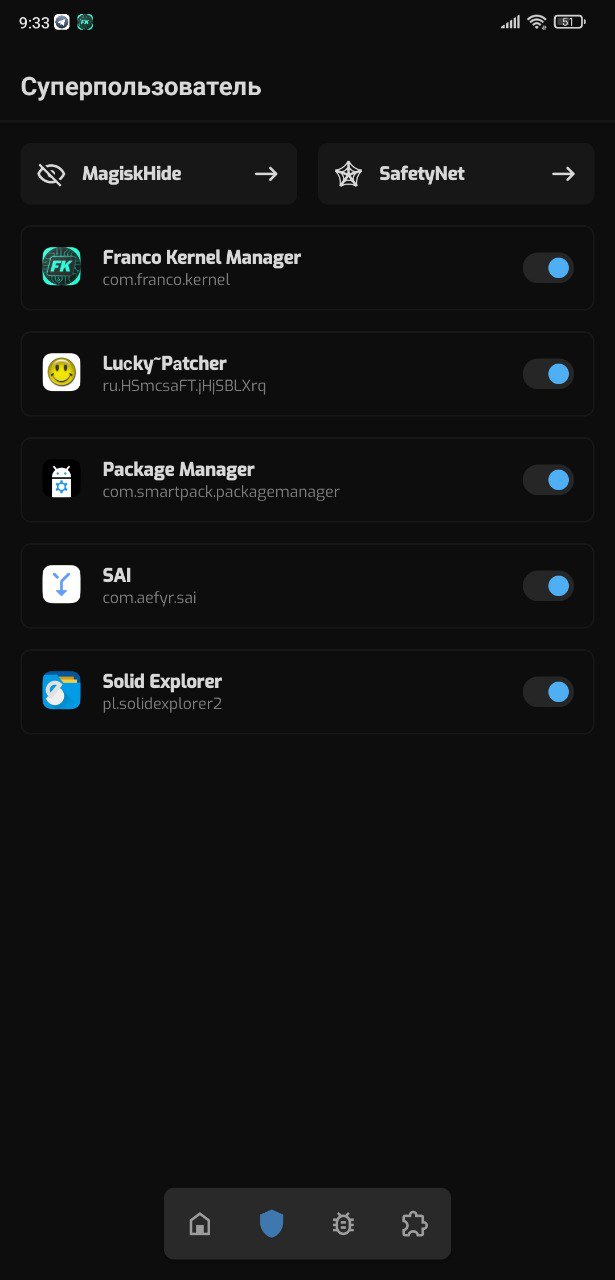615x1280 pixels.
Task: Expand the Lucky Patcher entry
Action: (x=307, y=374)
